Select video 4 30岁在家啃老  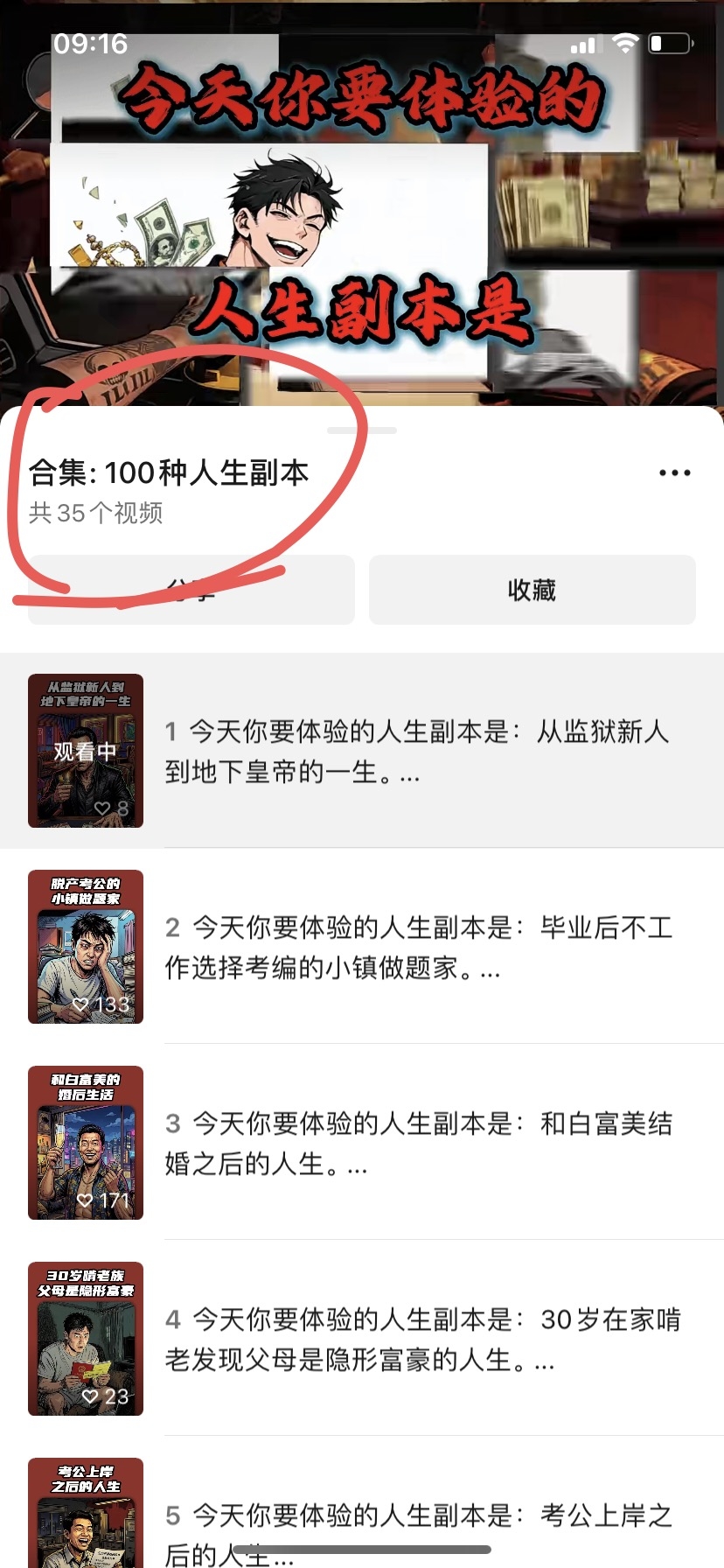click(x=362, y=1339)
